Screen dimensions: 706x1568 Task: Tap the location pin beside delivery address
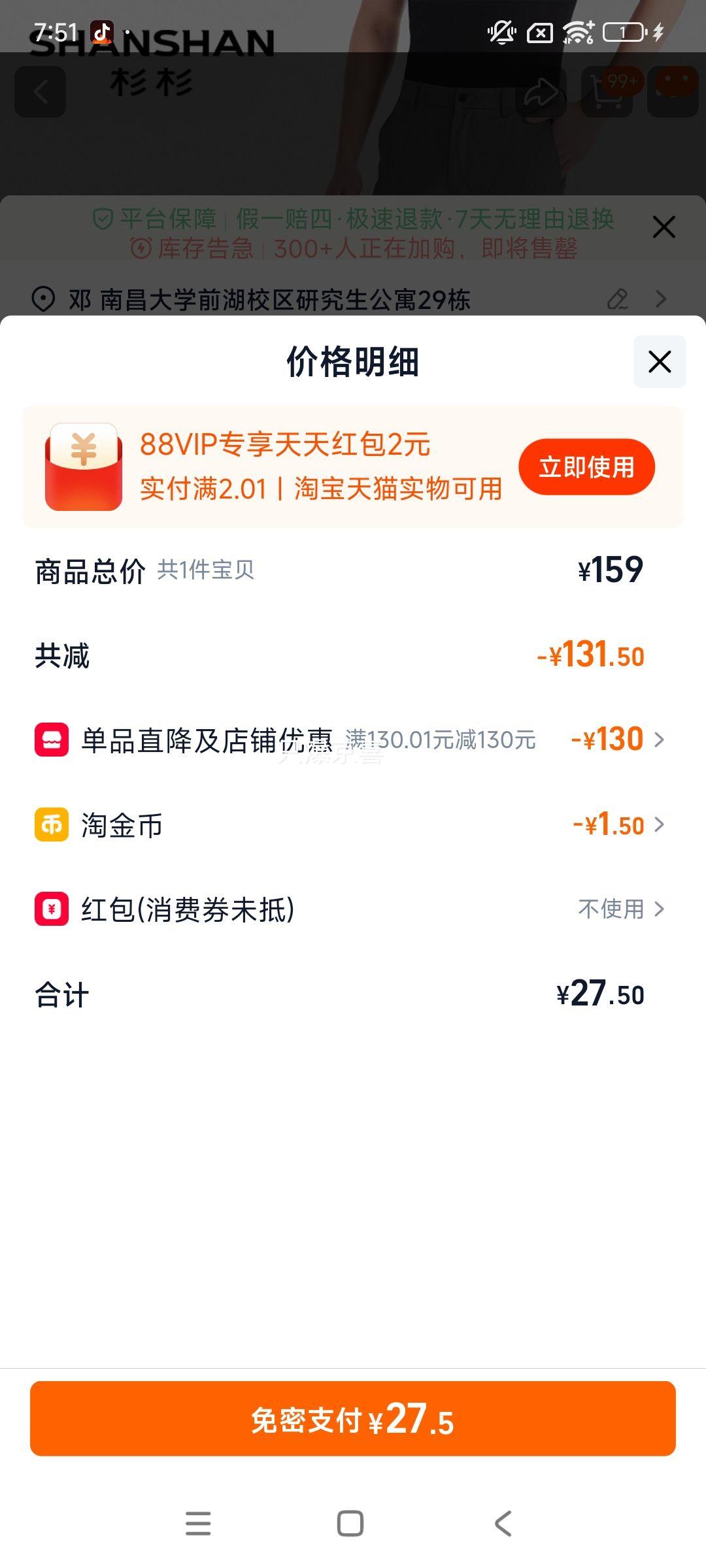[43, 299]
